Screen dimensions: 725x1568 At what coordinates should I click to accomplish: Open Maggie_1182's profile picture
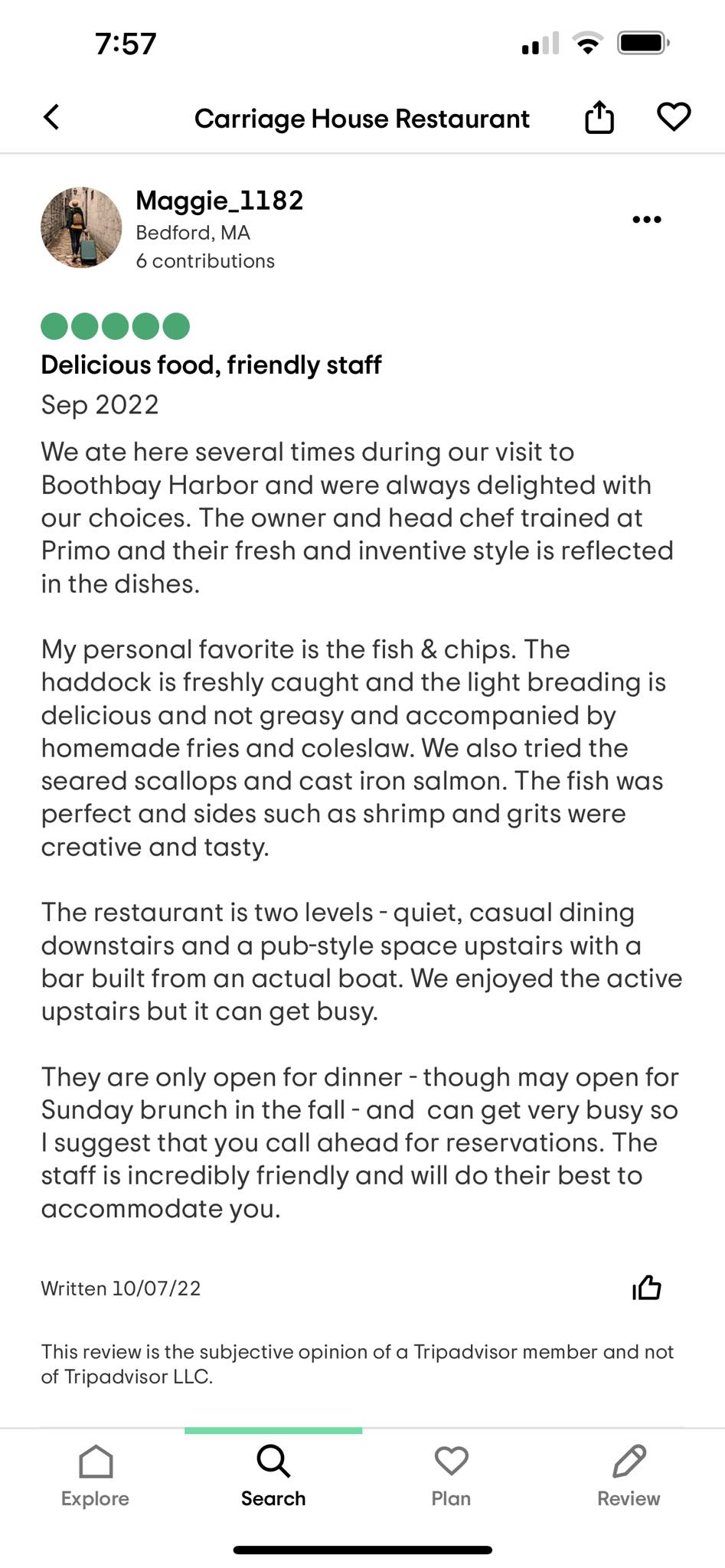click(81, 227)
